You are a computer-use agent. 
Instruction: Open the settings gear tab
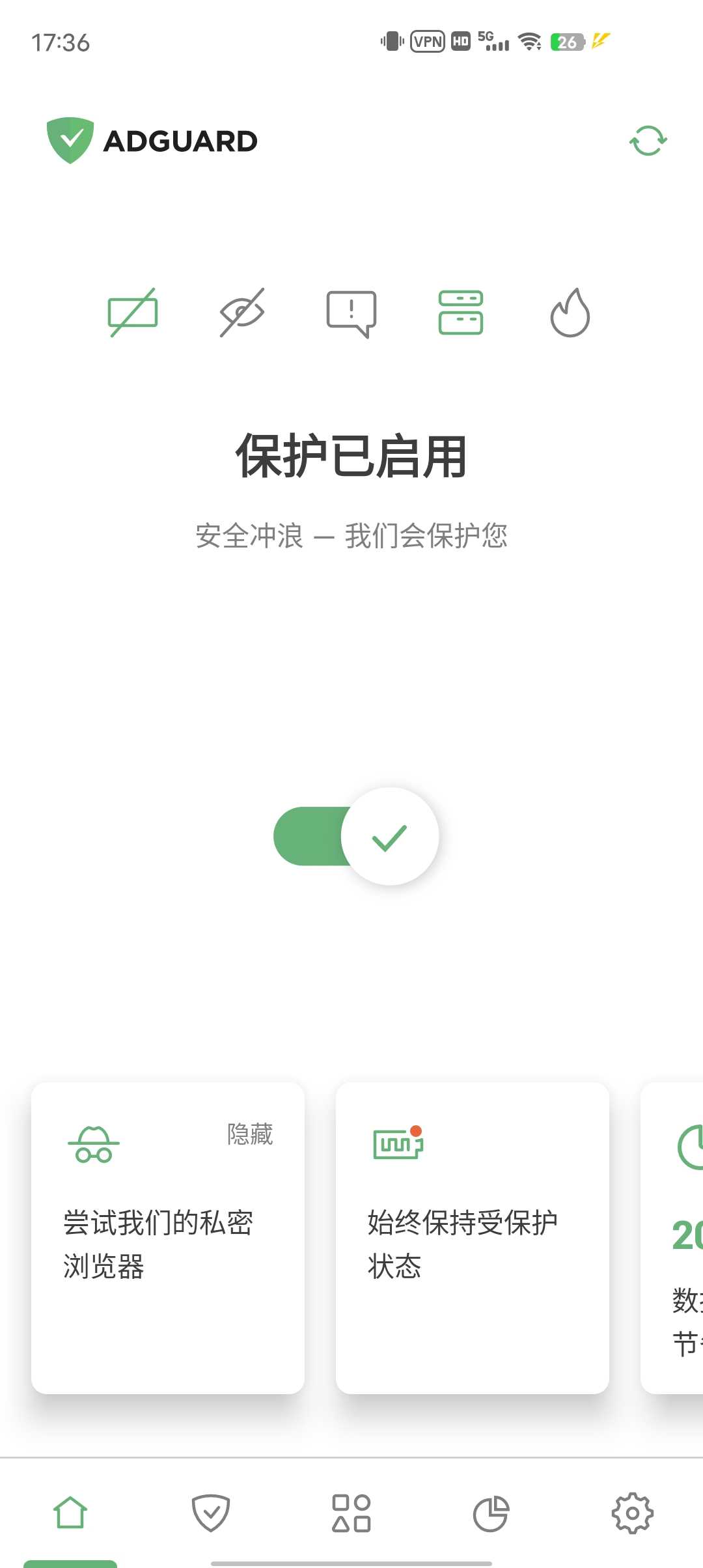632,1512
